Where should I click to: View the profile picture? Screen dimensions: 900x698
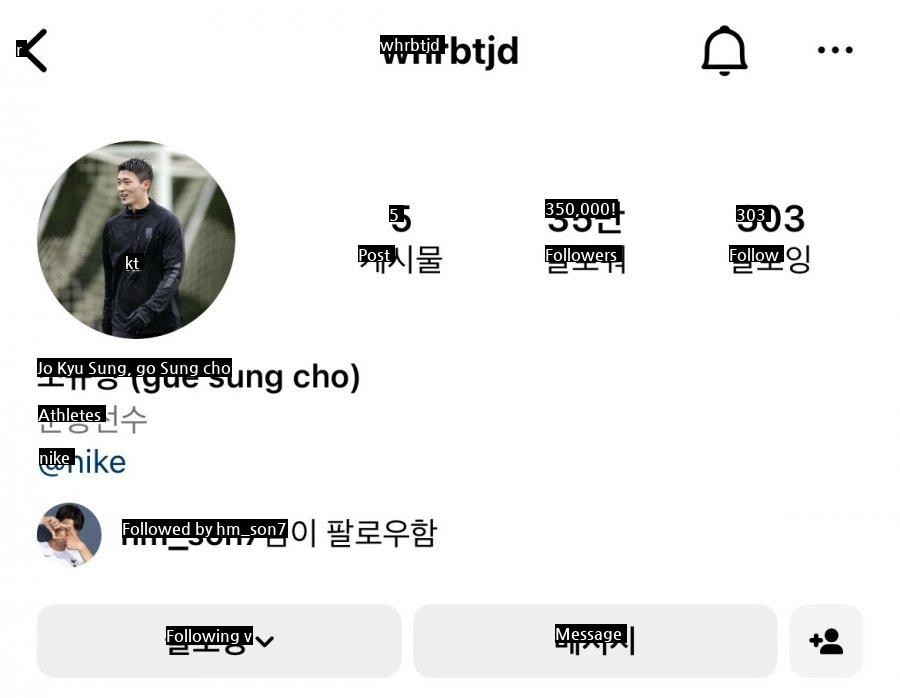[136, 240]
